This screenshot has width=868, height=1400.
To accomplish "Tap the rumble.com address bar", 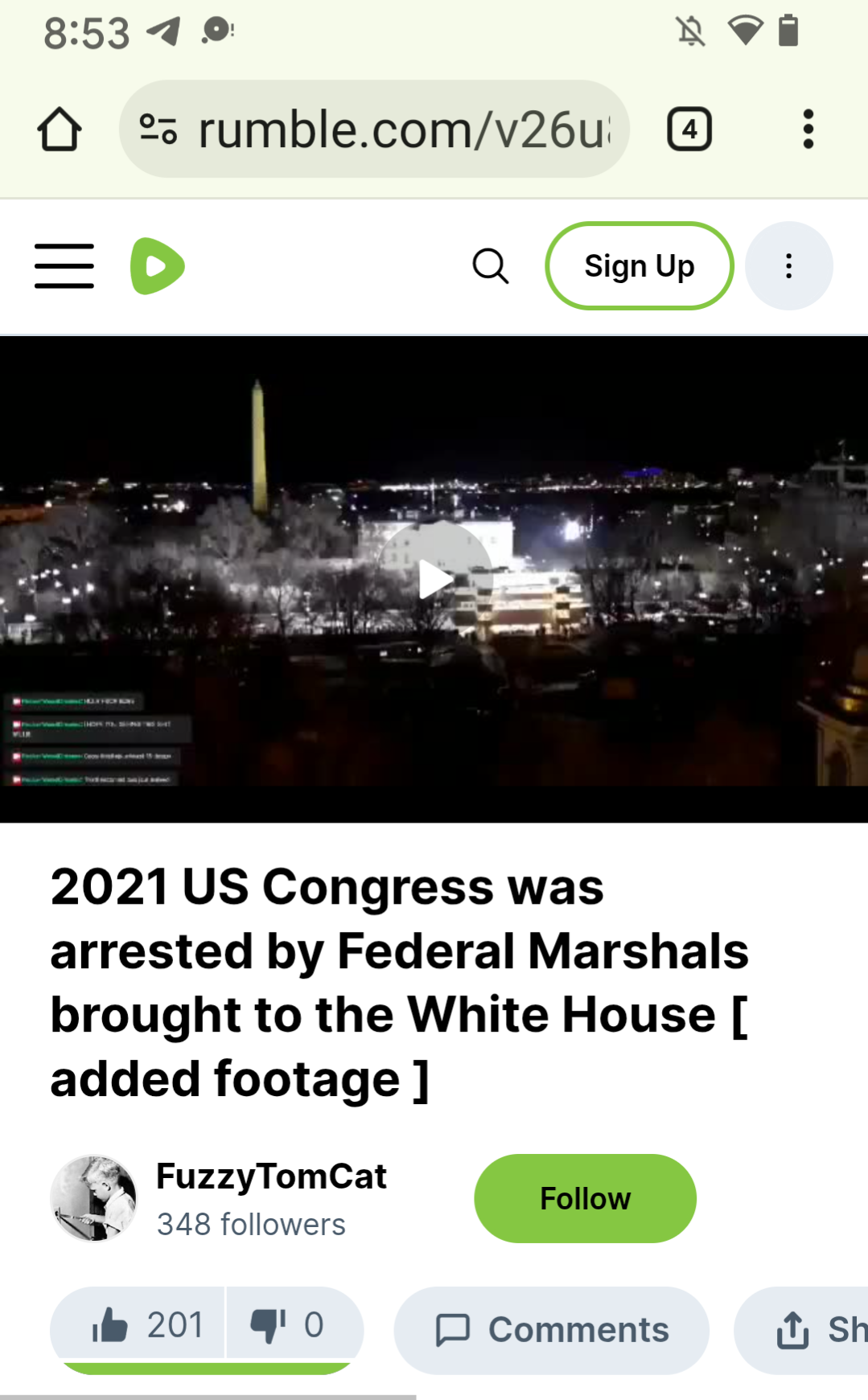I will 402,129.
